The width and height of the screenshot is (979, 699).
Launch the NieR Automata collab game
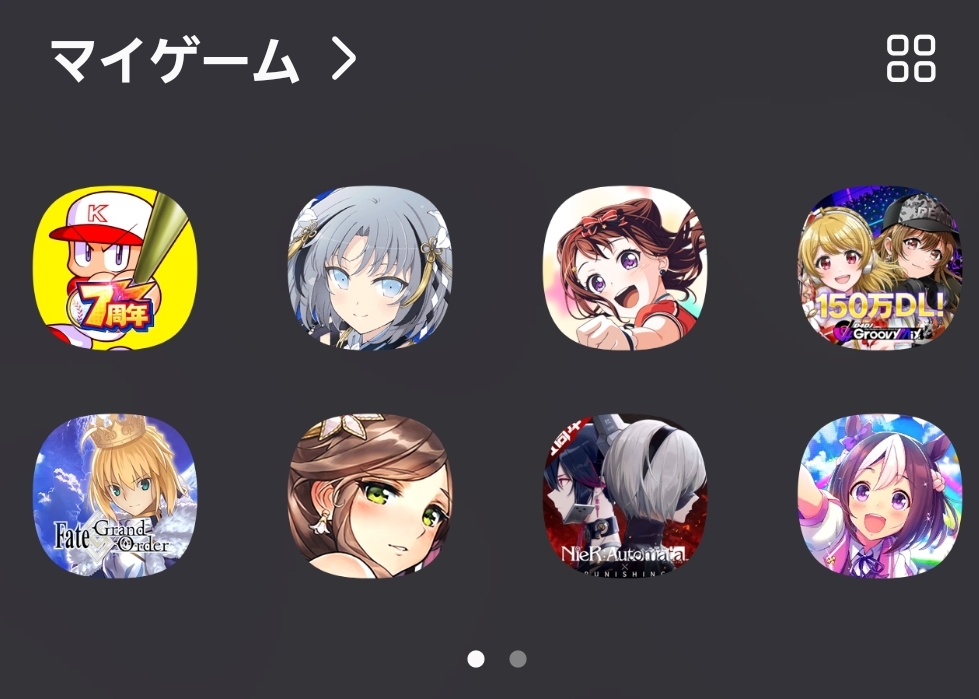(x=625, y=496)
